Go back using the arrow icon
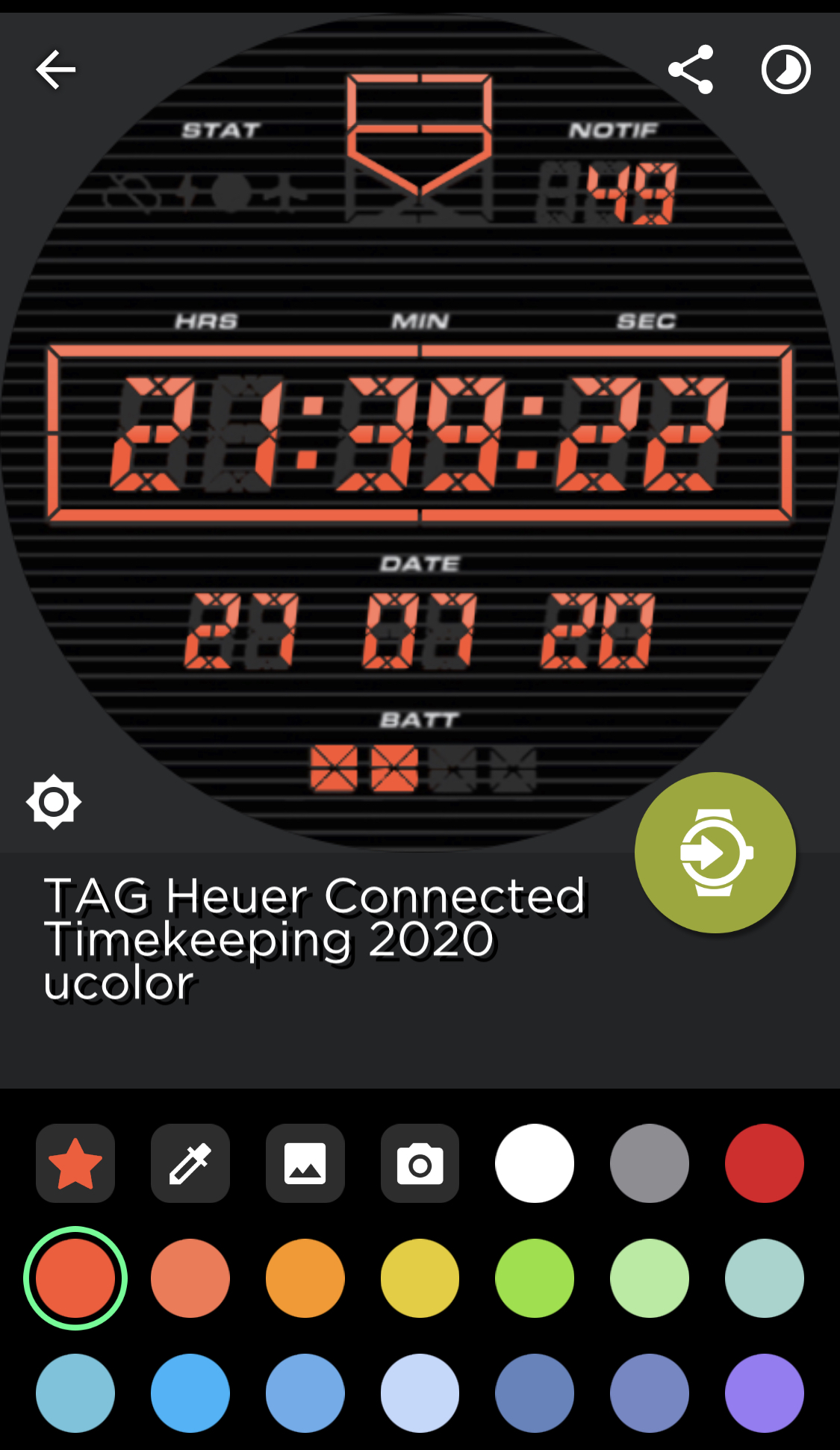Screen dimensions: 840x1450 click(x=56, y=69)
